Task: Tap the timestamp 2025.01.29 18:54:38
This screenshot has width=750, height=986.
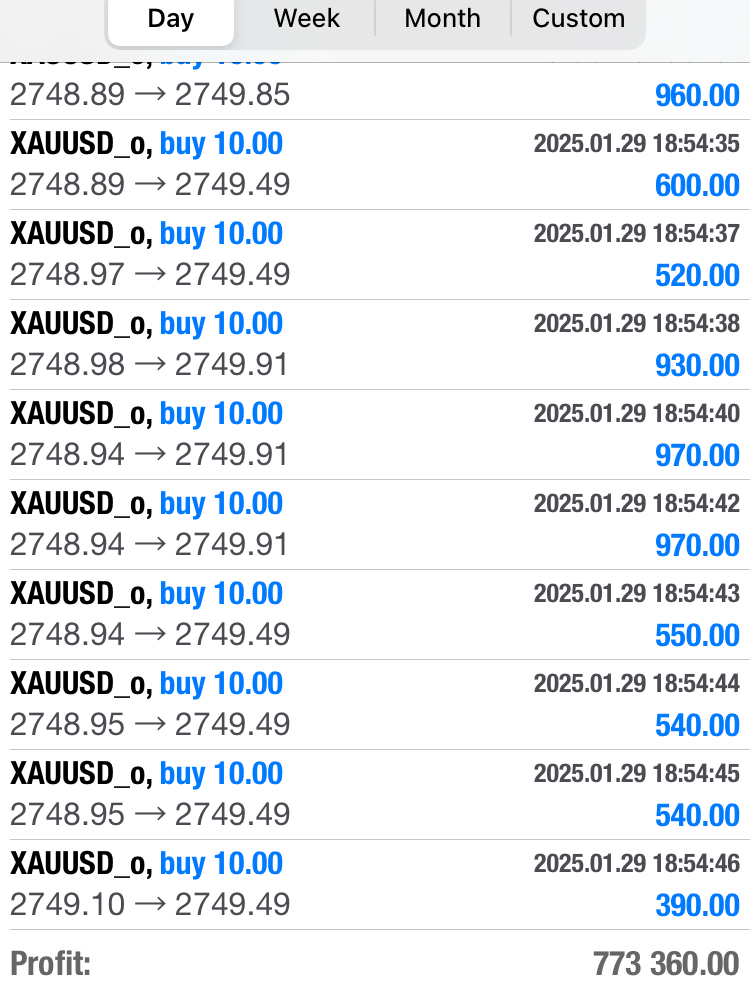Action: 637,323
